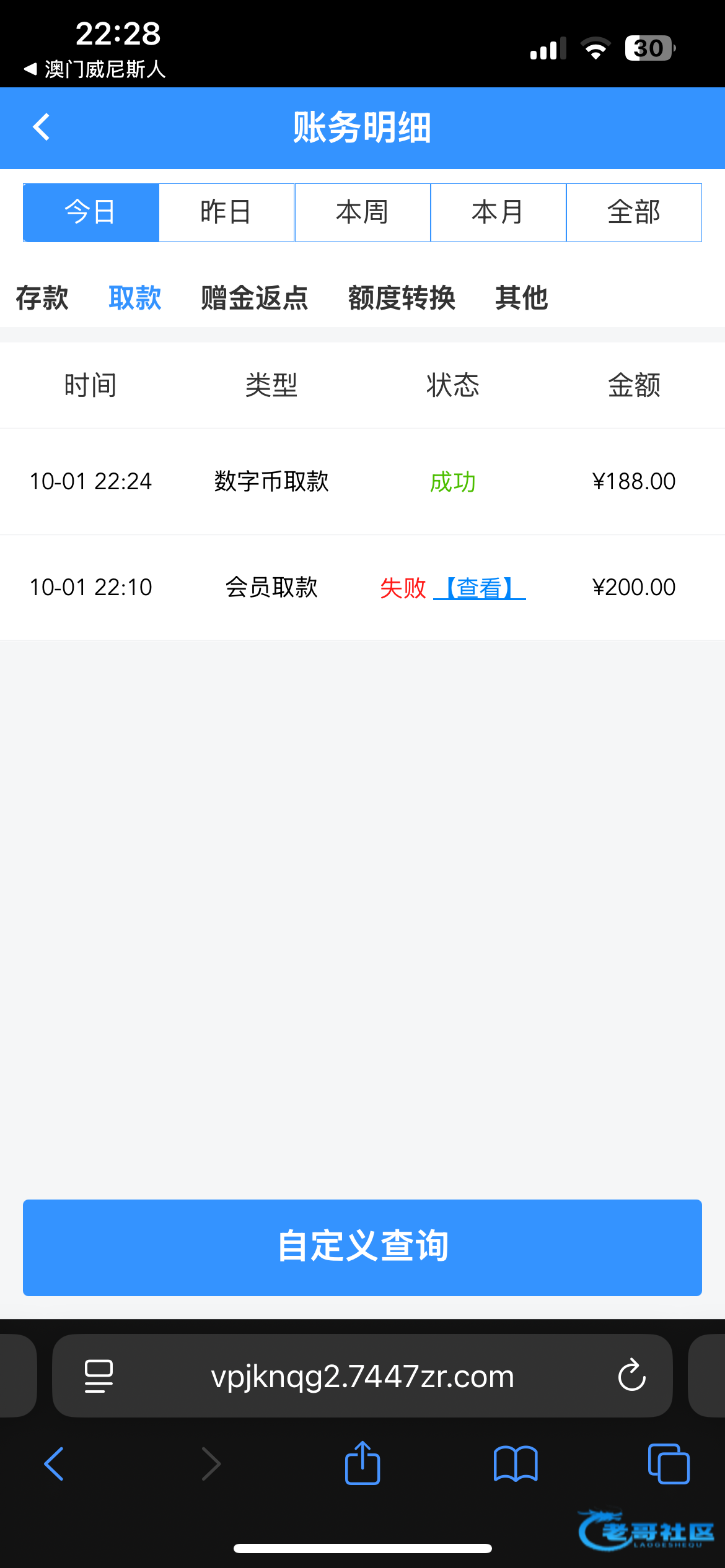This screenshot has width=725, height=1568.
Task: Show records for 本周
Action: 362,212
